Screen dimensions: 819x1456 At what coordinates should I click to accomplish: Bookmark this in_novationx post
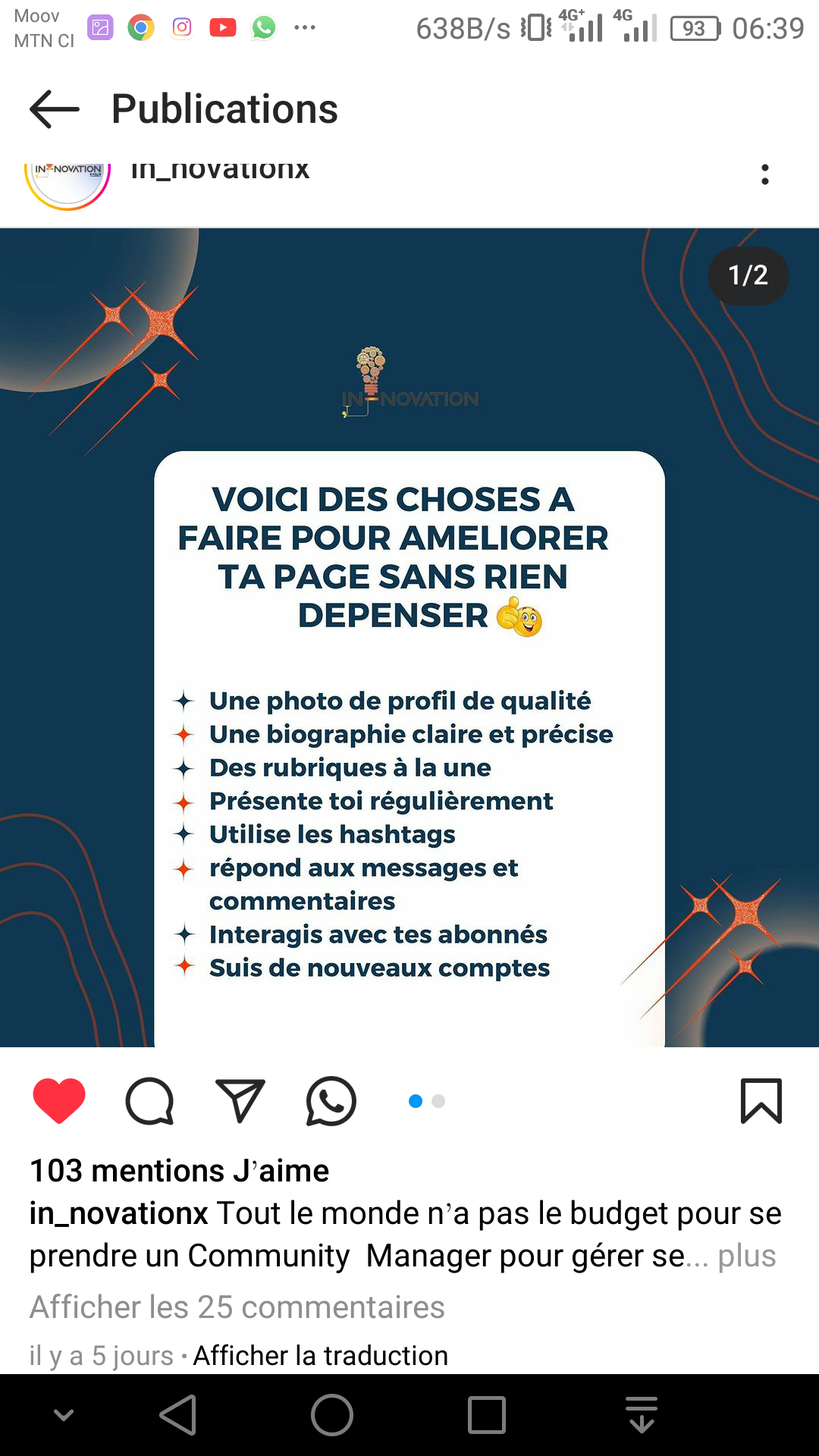pos(761,1100)
